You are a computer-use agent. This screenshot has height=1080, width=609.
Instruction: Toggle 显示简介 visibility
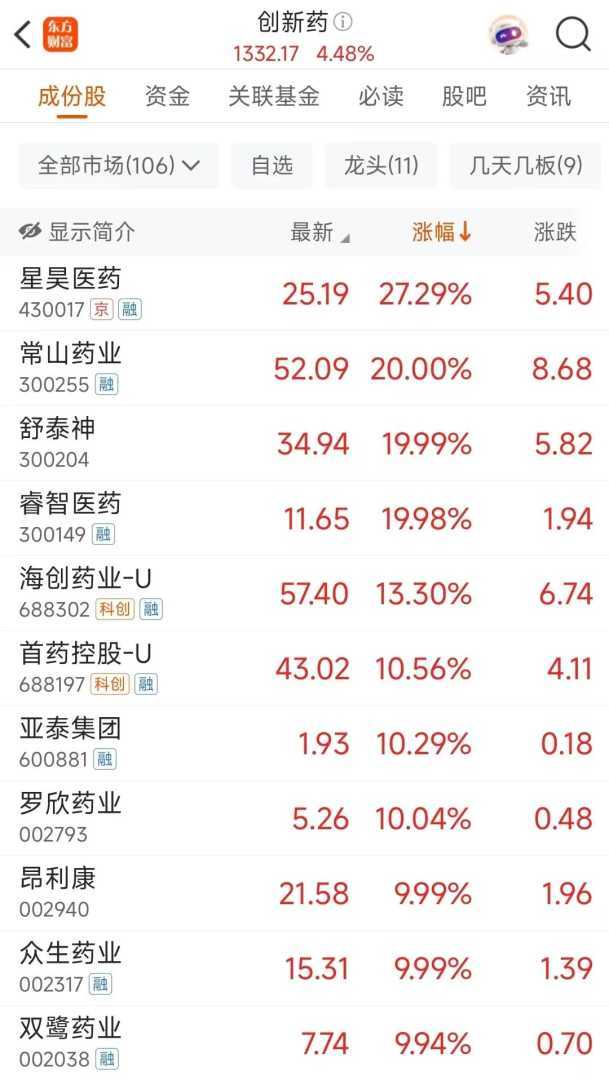click(x=77, y=232)
